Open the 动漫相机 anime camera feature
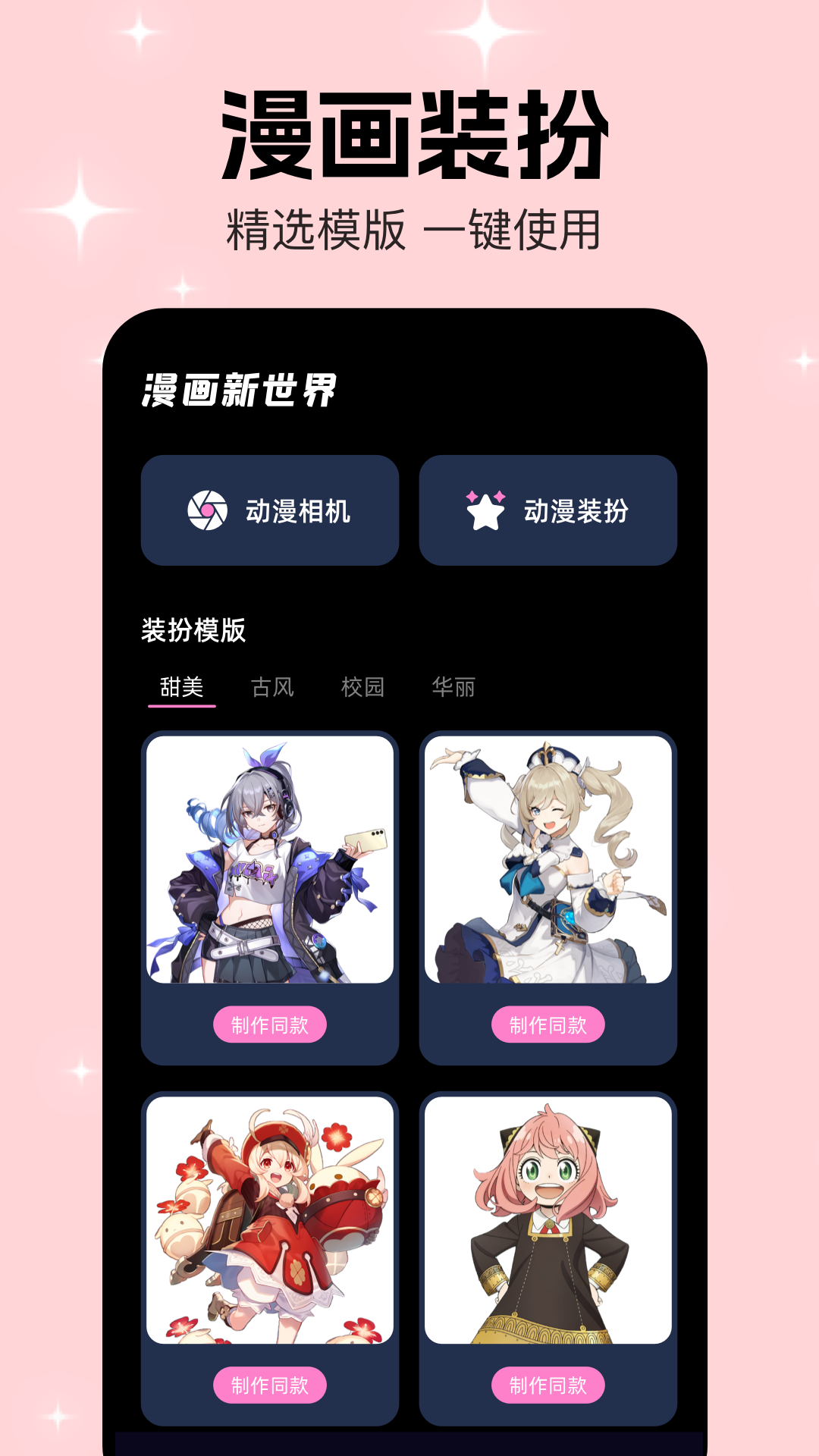The height and width of the screenshot is (1456, 819). point(271,510)
